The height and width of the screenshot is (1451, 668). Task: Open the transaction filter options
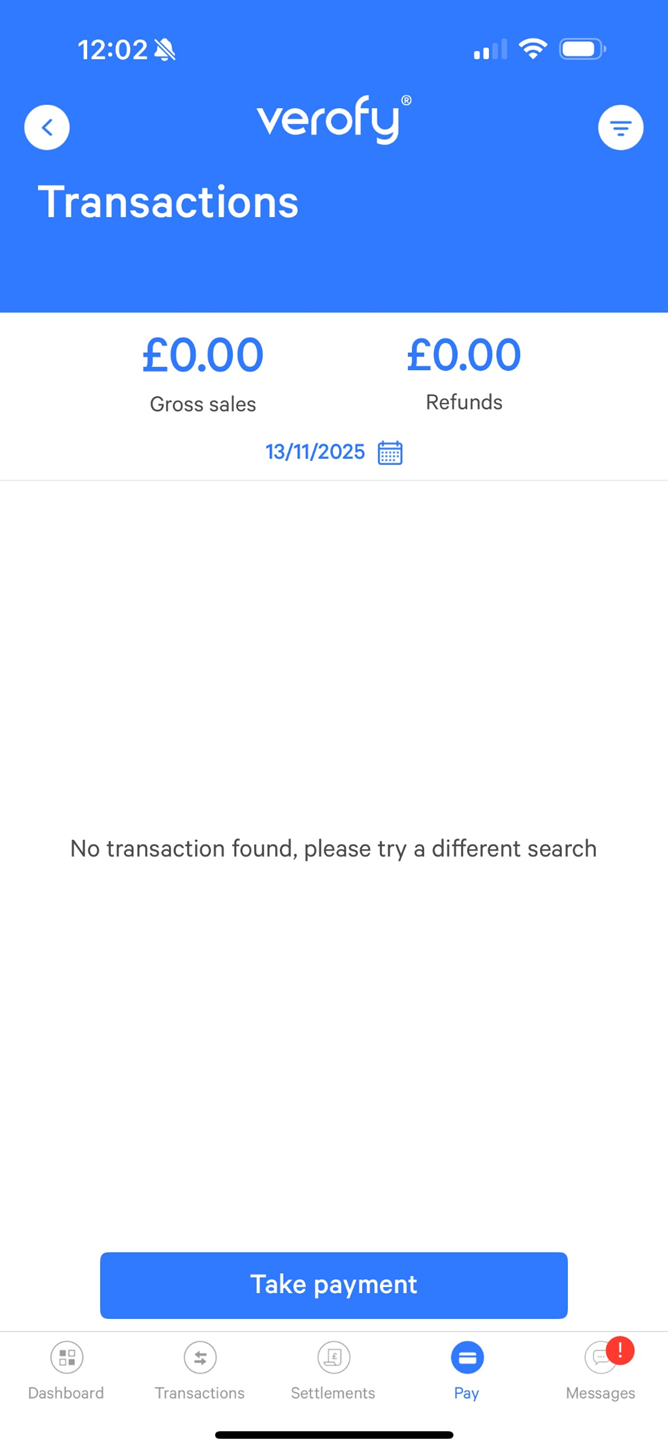[x=620, y=128]
